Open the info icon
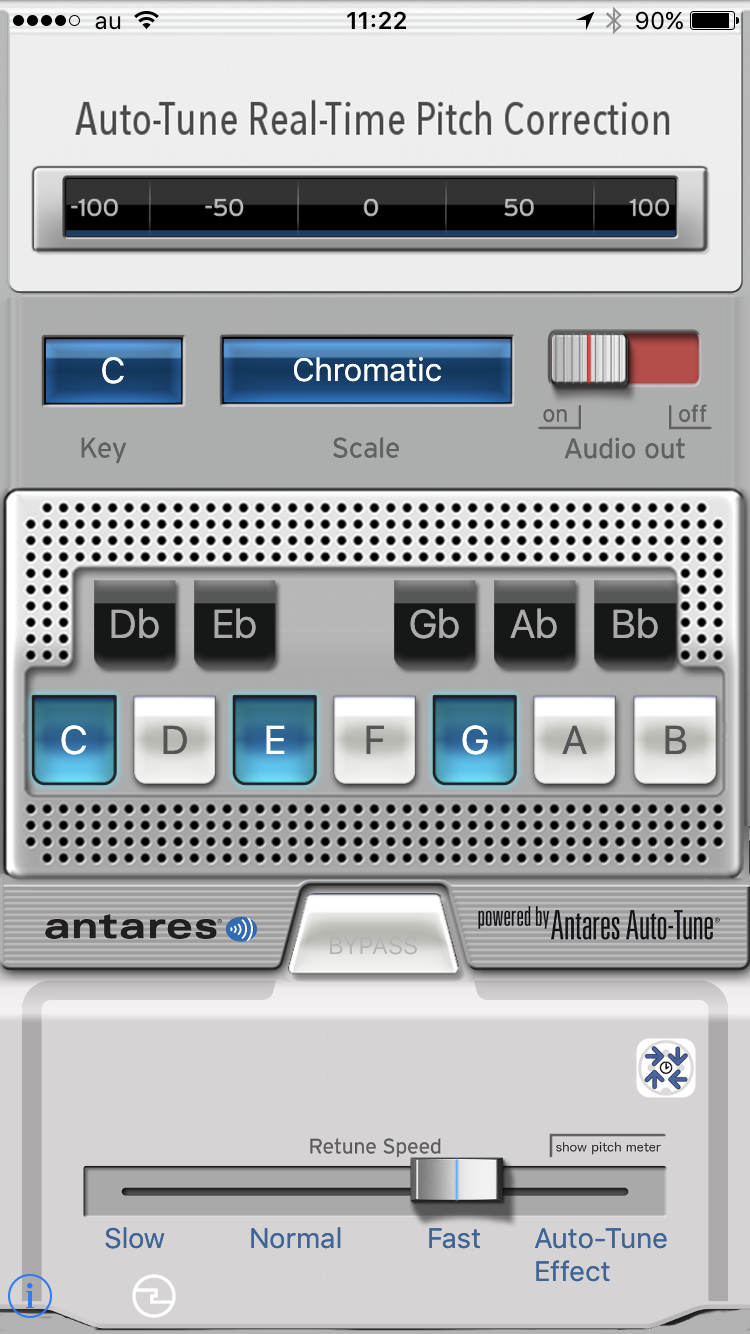750x1334 pixels. pyautogui.click(x=30, y=1296)
